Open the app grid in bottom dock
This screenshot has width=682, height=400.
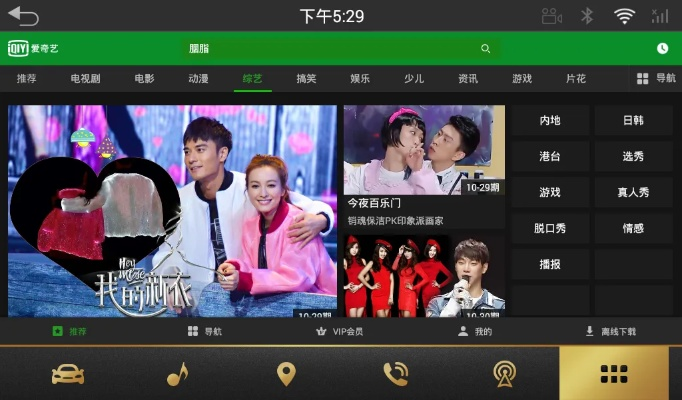point(613,374)
